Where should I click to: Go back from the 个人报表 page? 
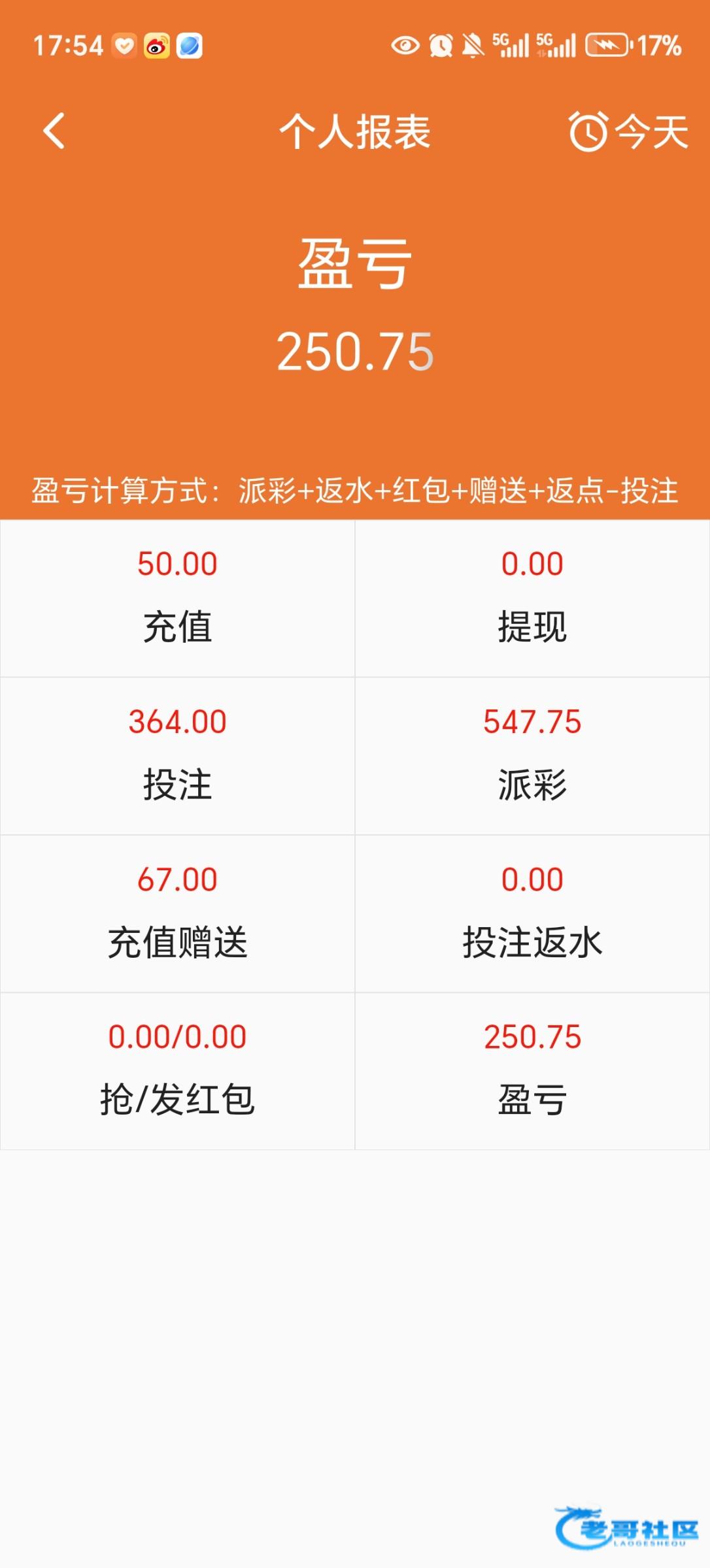click(x=54, y=131)
